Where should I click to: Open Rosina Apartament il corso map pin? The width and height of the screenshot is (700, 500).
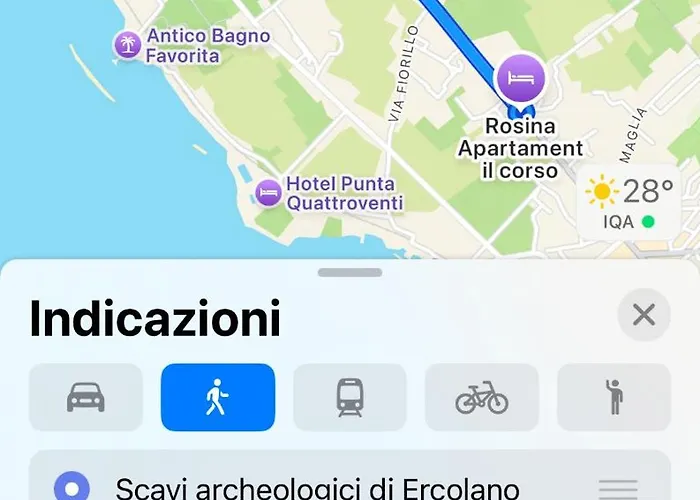(520, 77)
